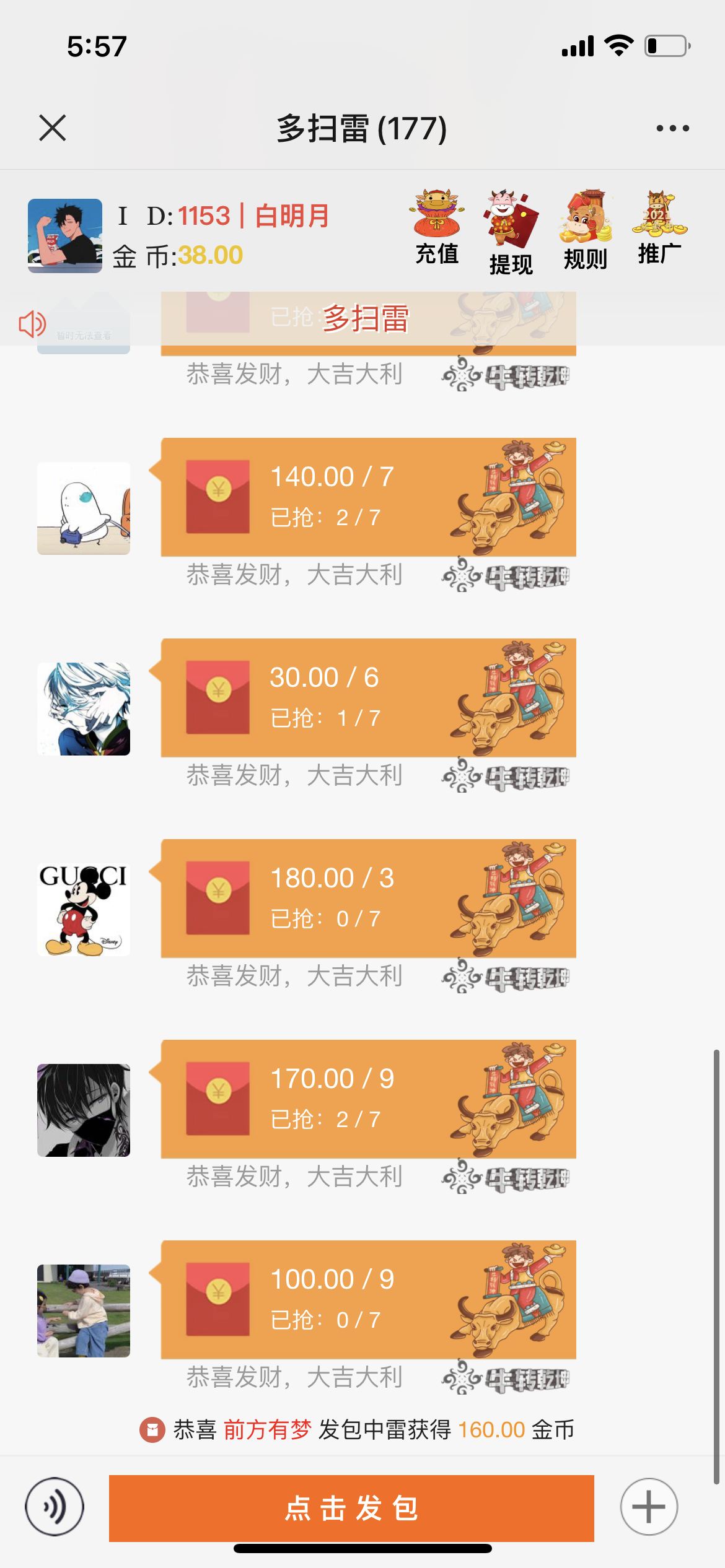
Task: Open the 100.00 / 9 red packet
Action: (x=368, y=1299)
